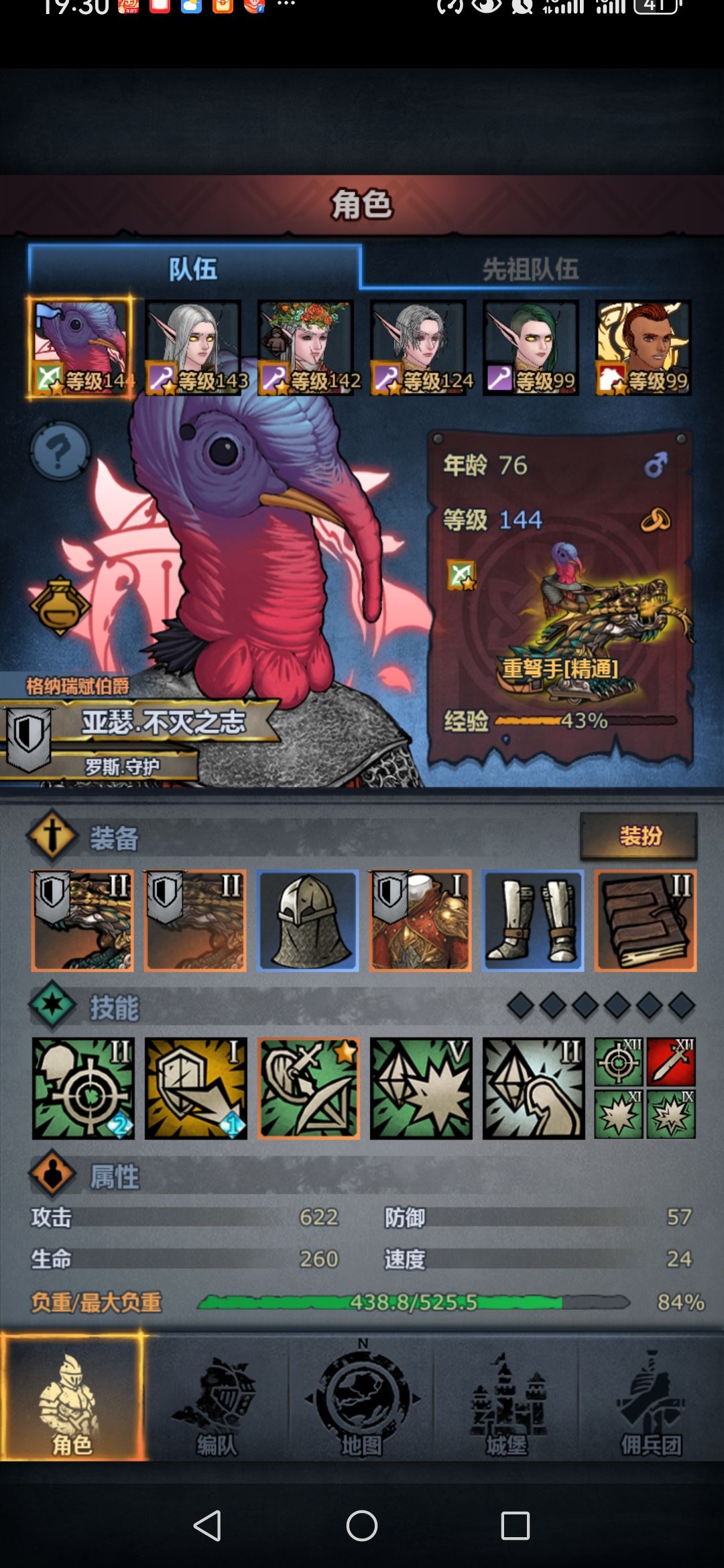View the golden shield skill
Screen dimensions: 724x1568
tap(196, 1088)
